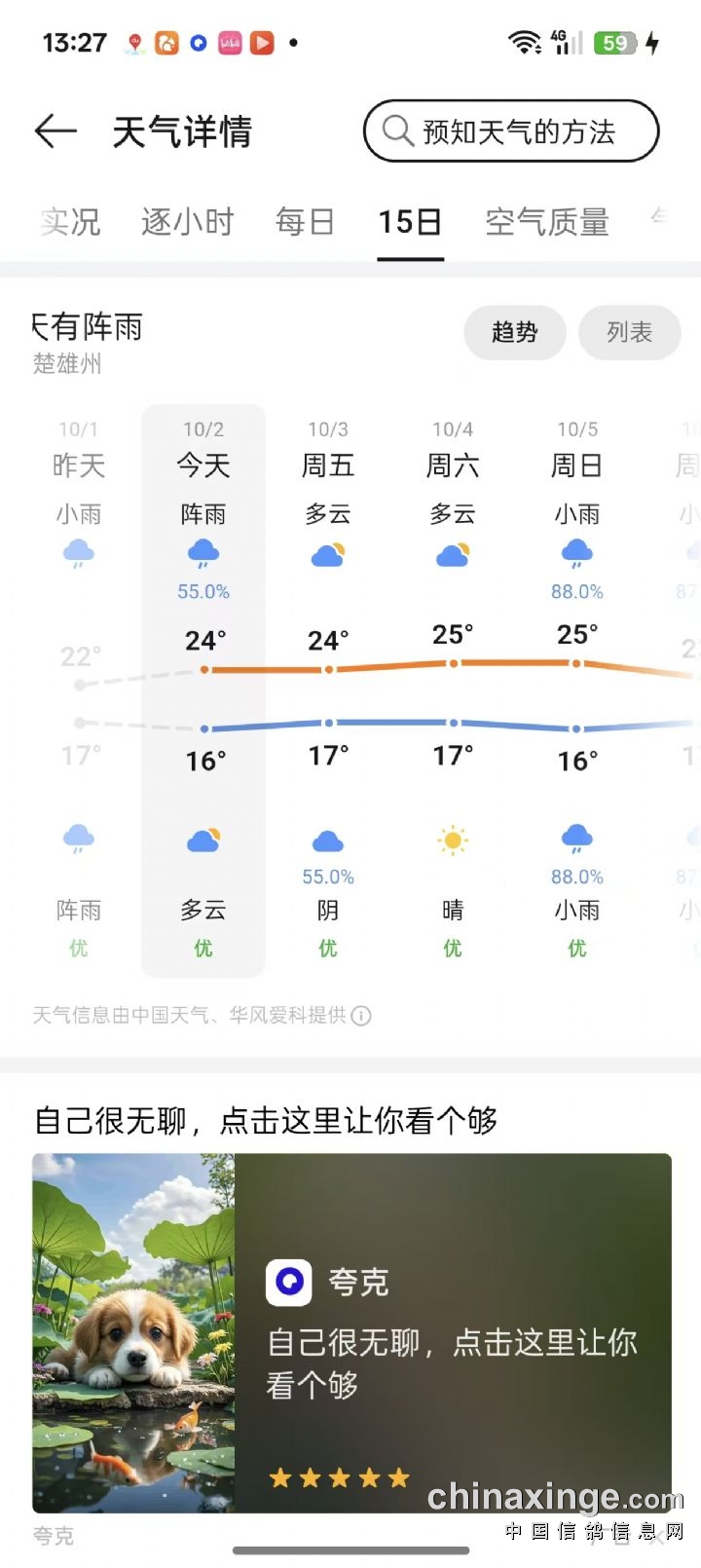Switch to the 逐小时 tab
The height and width of the screenshot is (1568, 701).
[x=187, y=222]
